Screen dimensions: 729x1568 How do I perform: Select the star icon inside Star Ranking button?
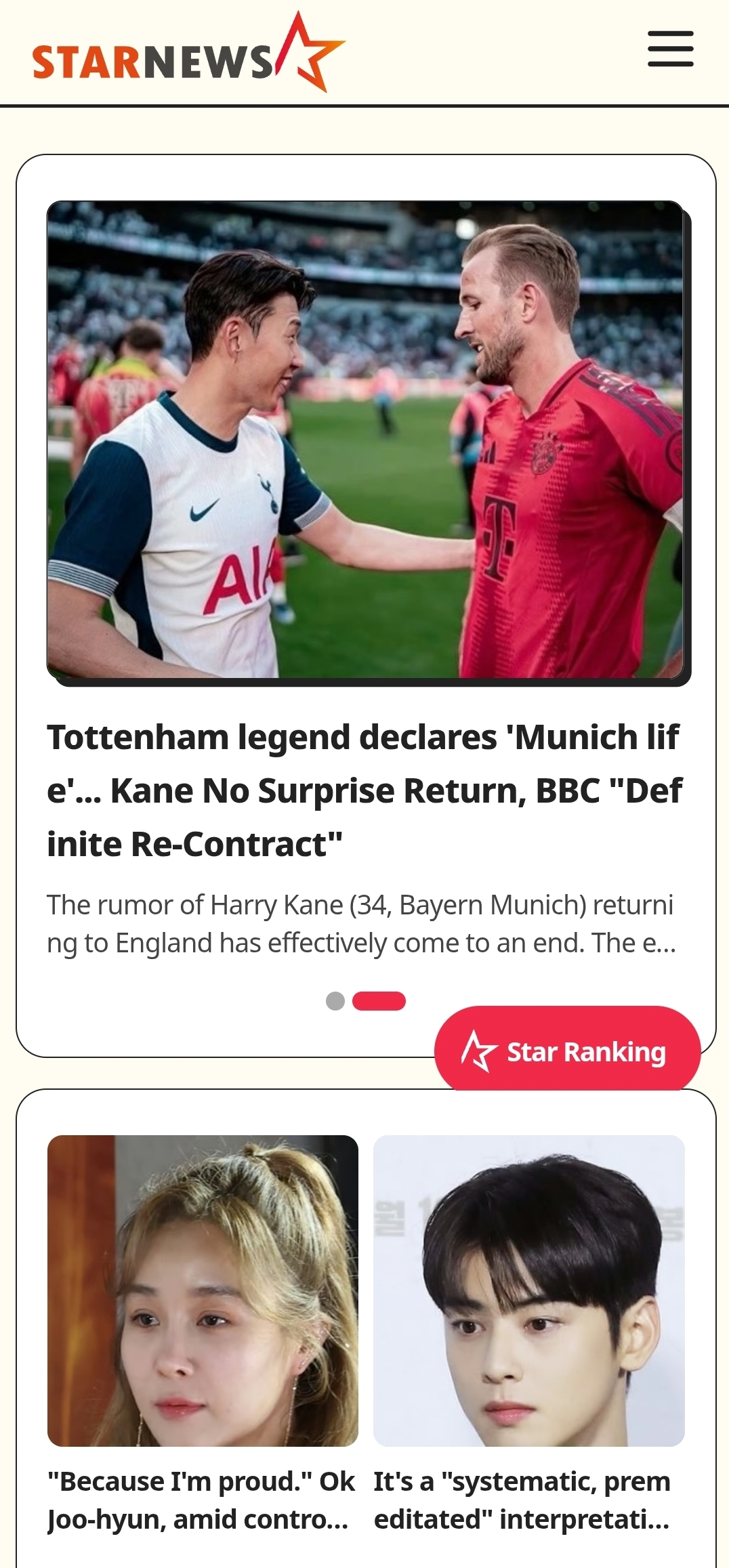[x=480, y=1051]
